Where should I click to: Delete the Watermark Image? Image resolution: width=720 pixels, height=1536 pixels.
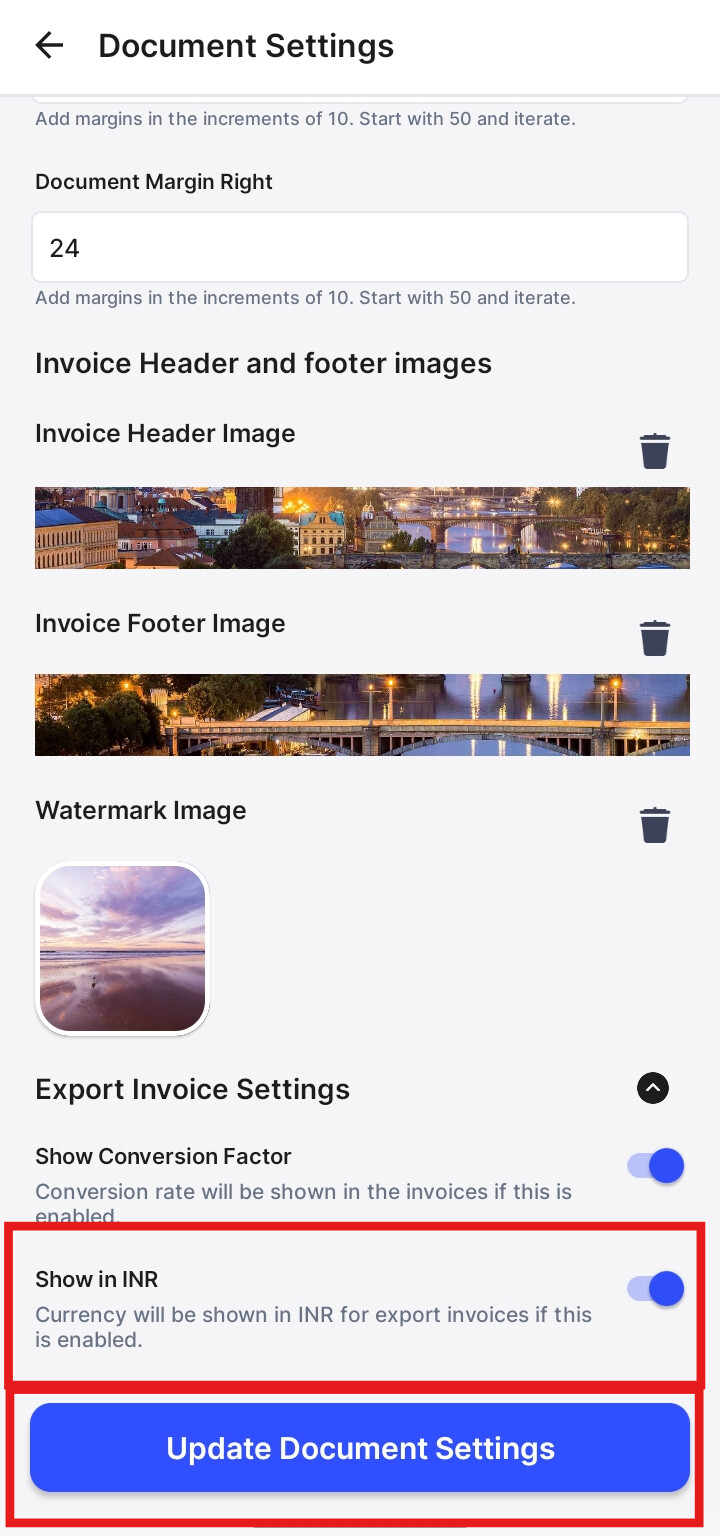click(655, 826)
